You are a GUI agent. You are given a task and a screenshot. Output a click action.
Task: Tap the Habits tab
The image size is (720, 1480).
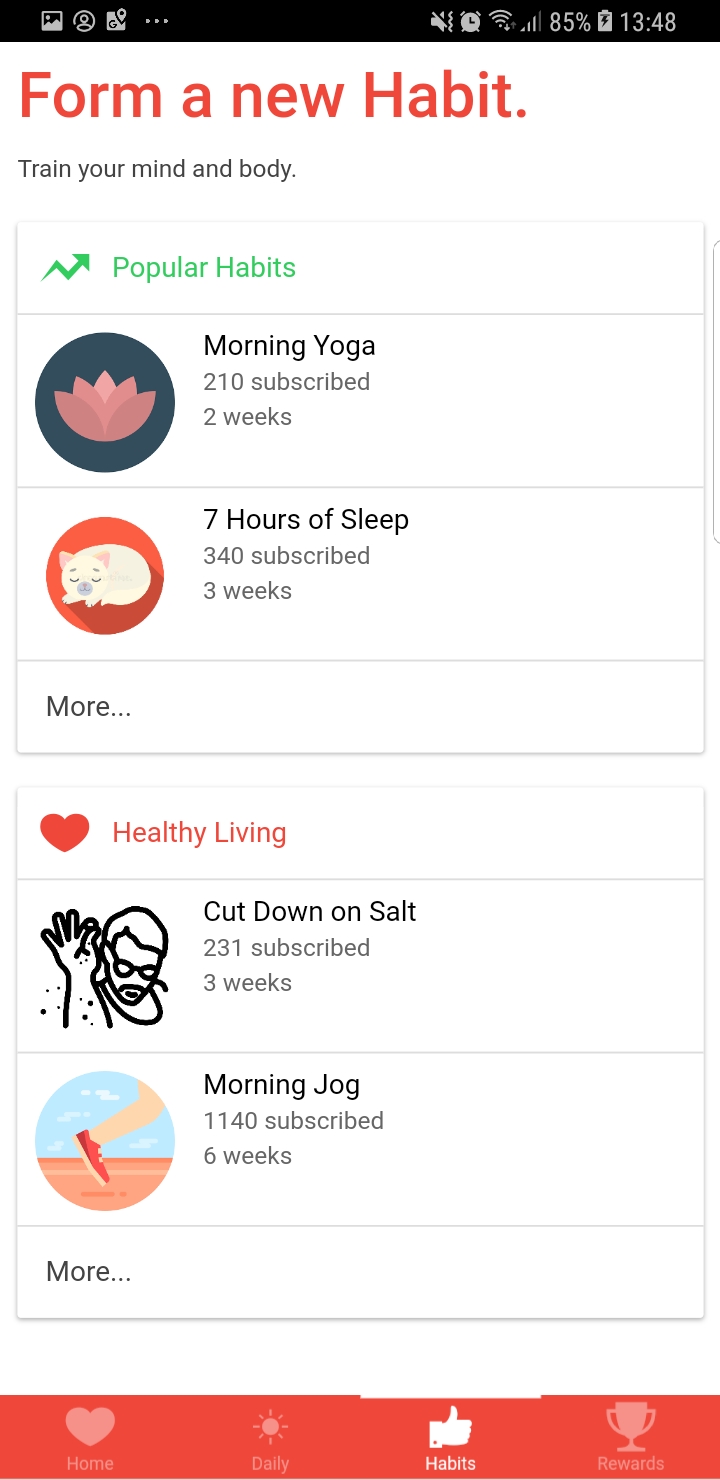[x=450, y=1438]
